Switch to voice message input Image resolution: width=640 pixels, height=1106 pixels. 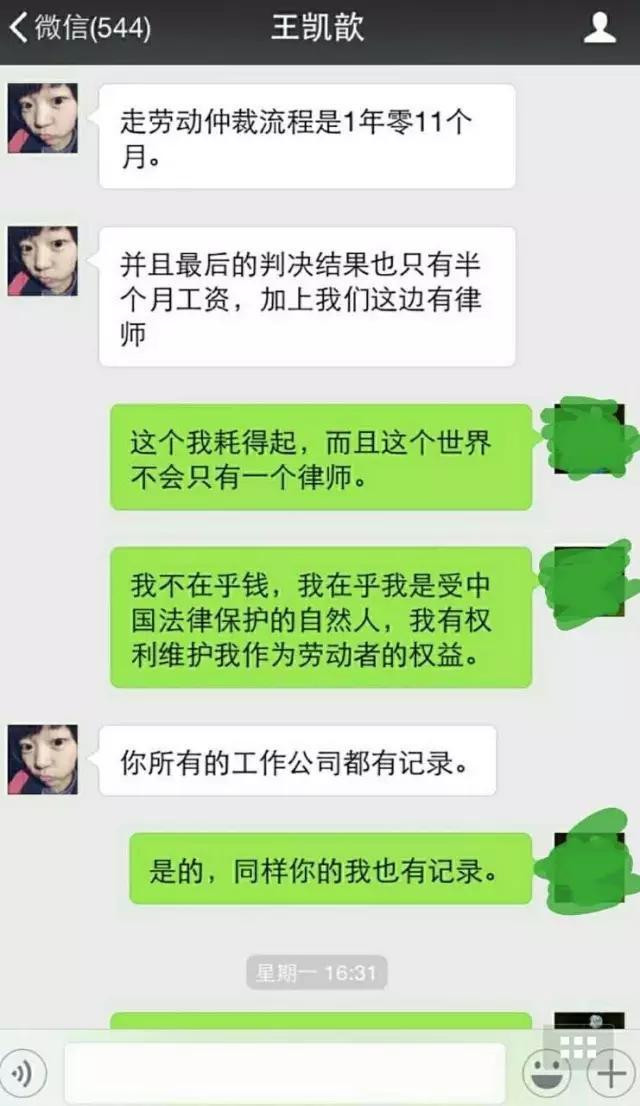(24, 1074)
